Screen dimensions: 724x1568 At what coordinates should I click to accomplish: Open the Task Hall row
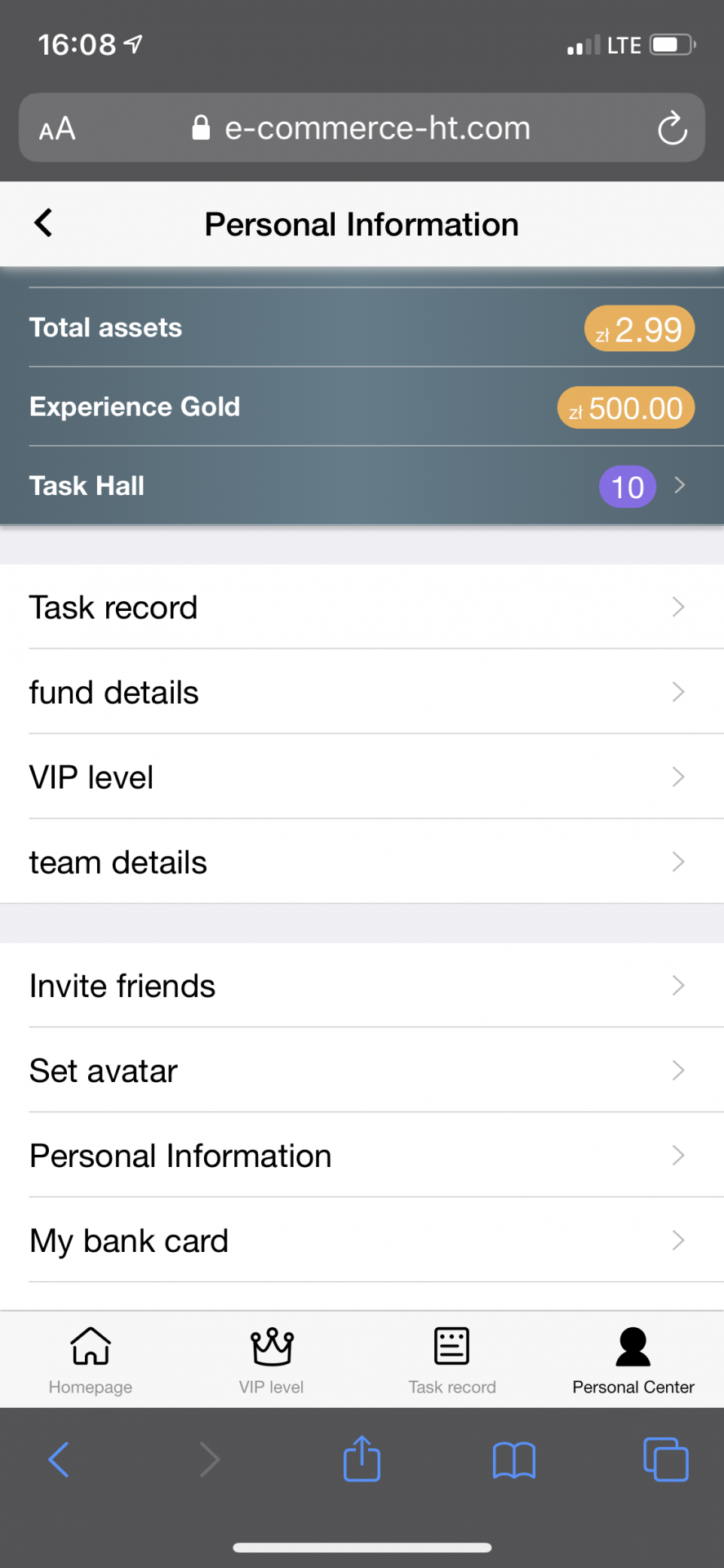tap(362, 486)
